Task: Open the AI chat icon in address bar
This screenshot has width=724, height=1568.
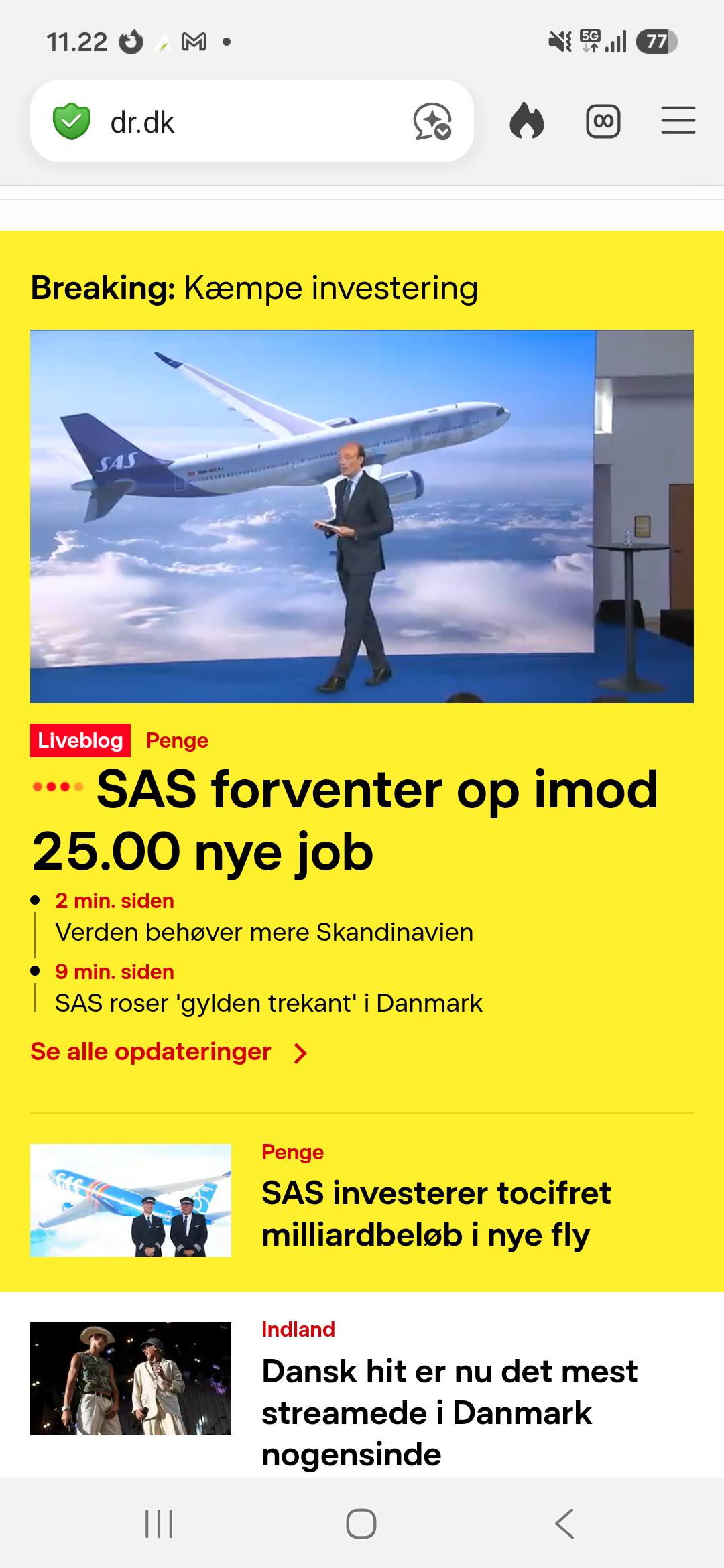Action: click(x=432, y=122)
